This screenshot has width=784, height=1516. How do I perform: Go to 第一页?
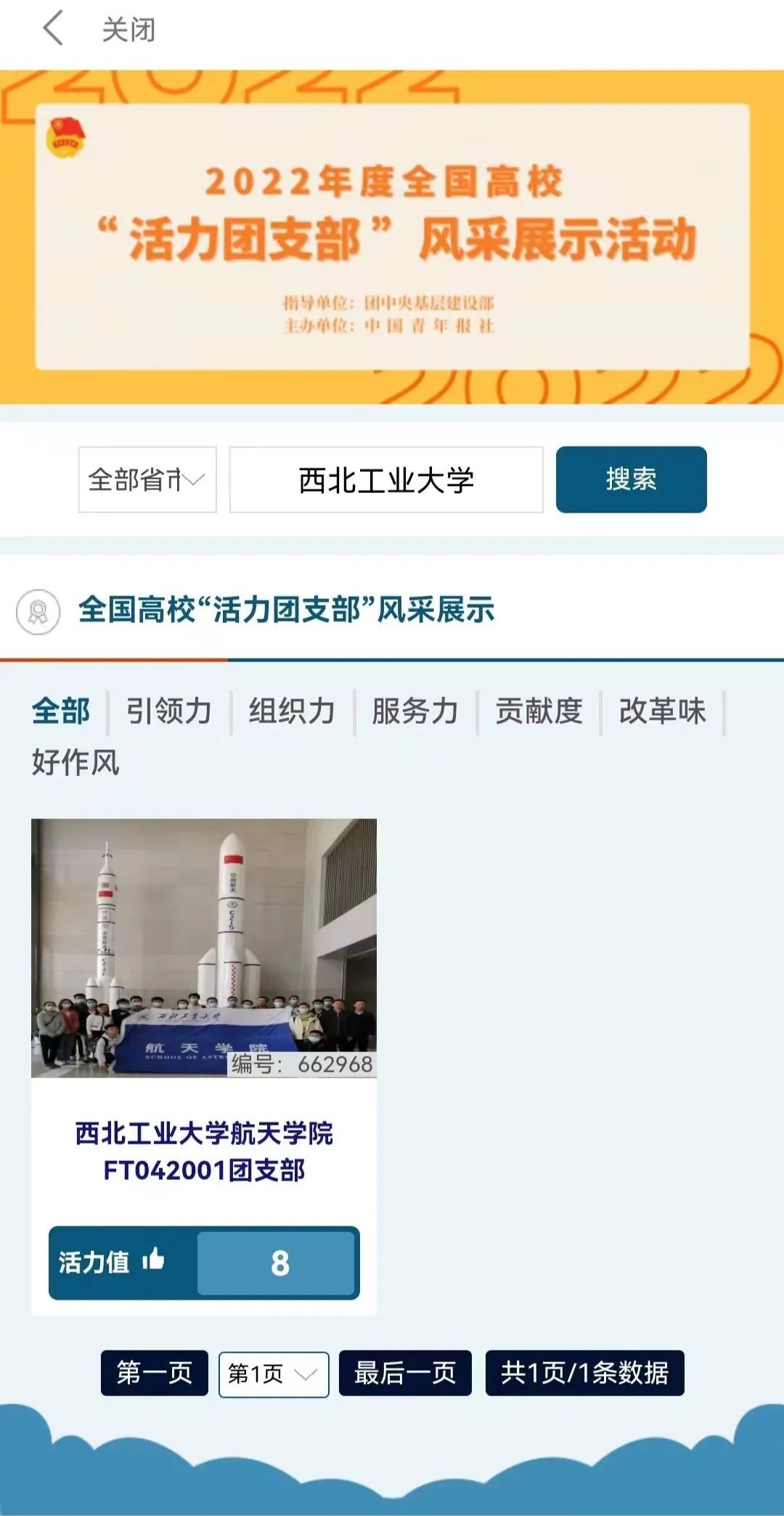click(155, 1373)
